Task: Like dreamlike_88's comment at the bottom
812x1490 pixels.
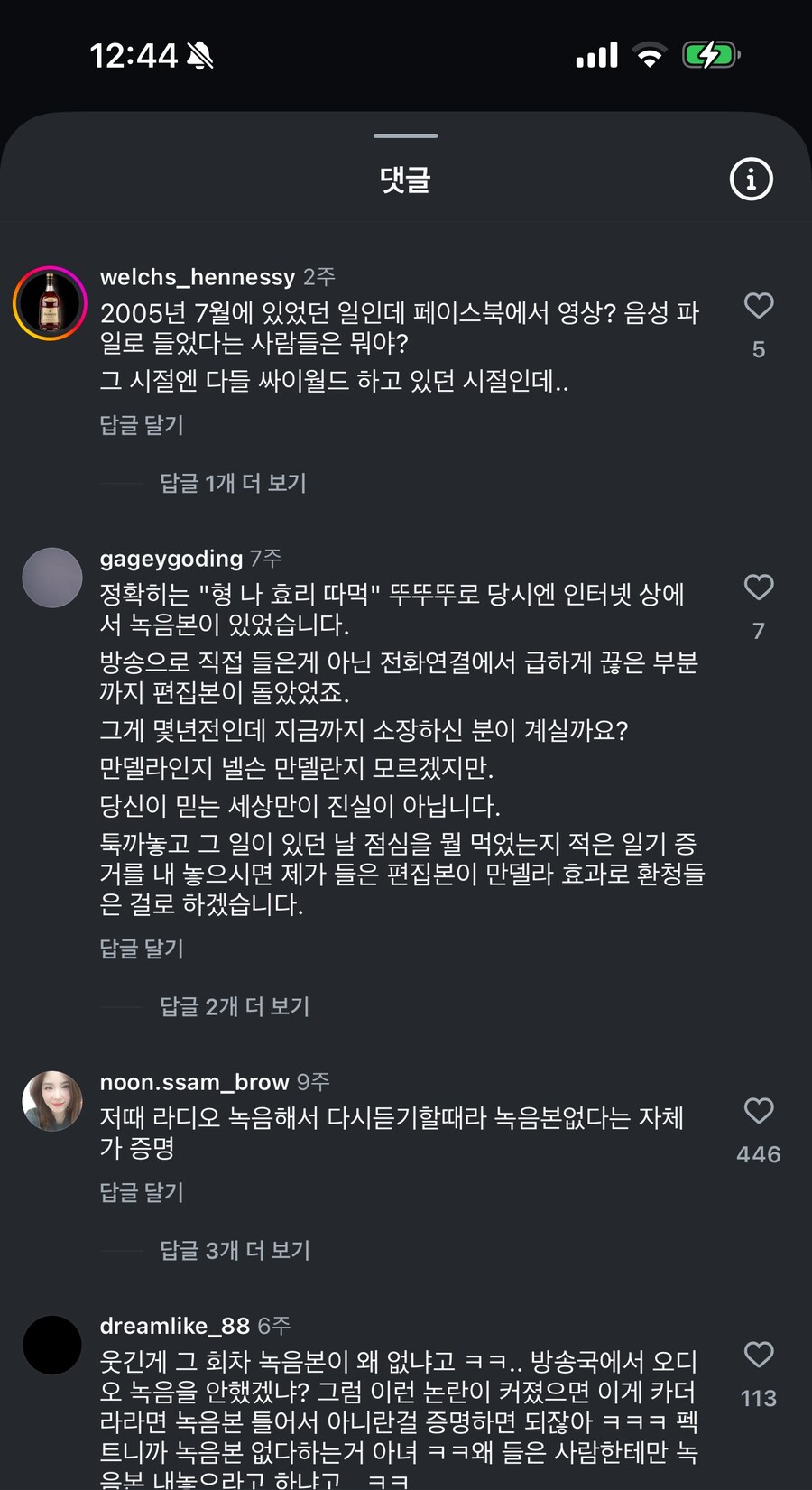Action: [x=759, y=1356]
